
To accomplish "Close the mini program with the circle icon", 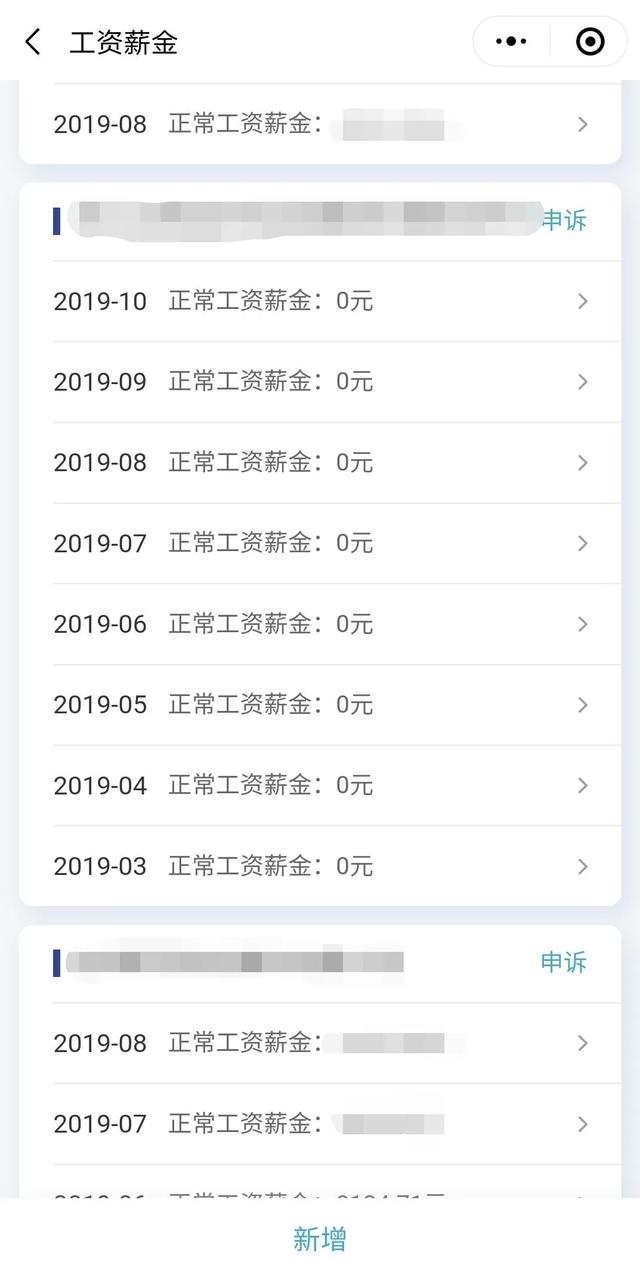I will point(590,42).
